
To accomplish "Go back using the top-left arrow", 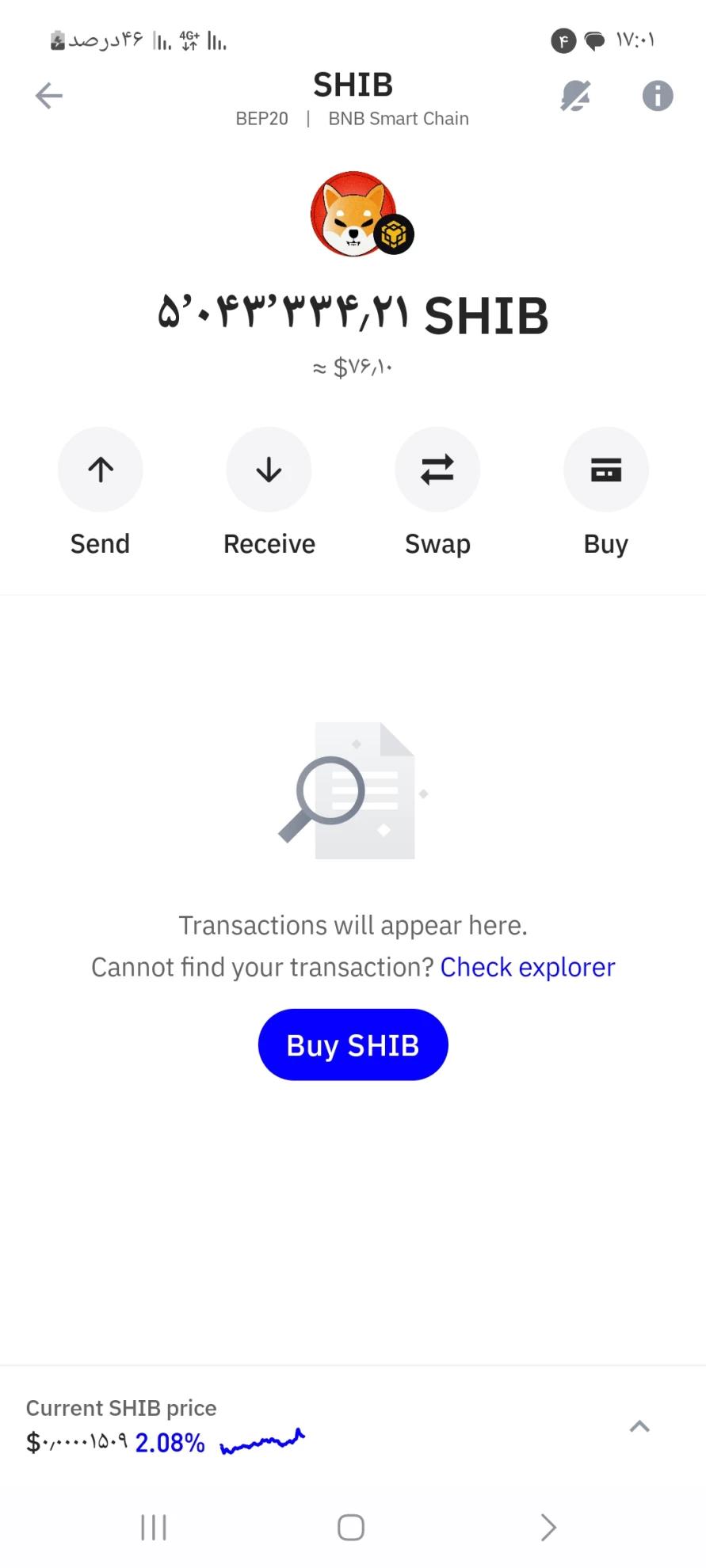I will (48, 96).
